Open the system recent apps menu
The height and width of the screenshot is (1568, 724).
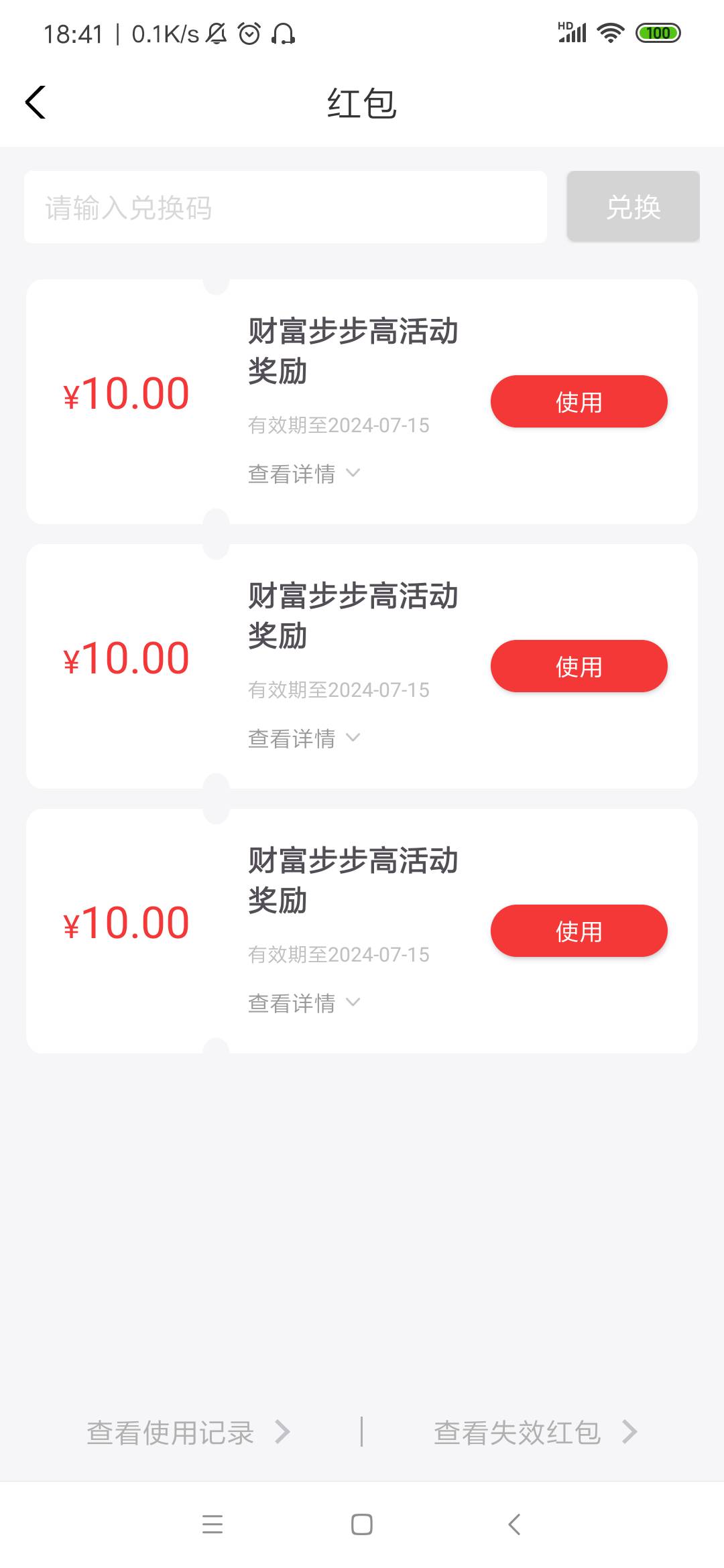pos(213,1524)
